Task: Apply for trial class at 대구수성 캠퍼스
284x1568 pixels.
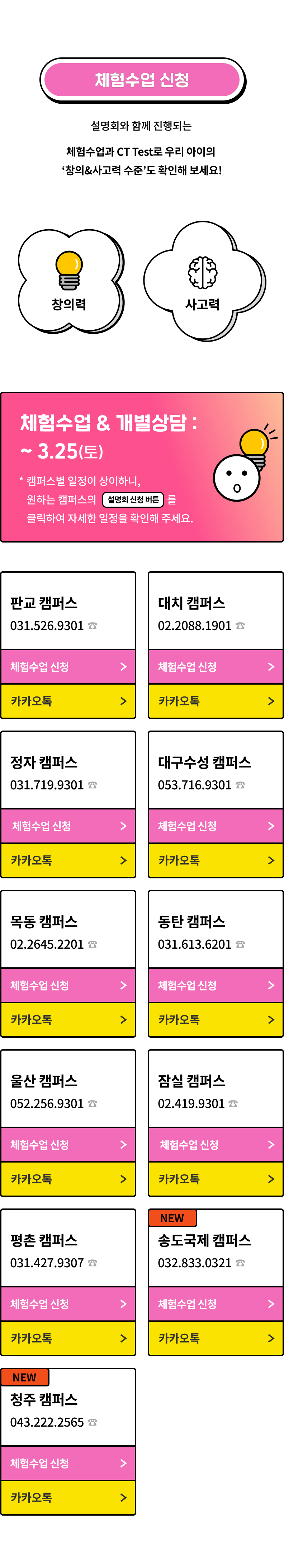Action: (x=215, y=826)
